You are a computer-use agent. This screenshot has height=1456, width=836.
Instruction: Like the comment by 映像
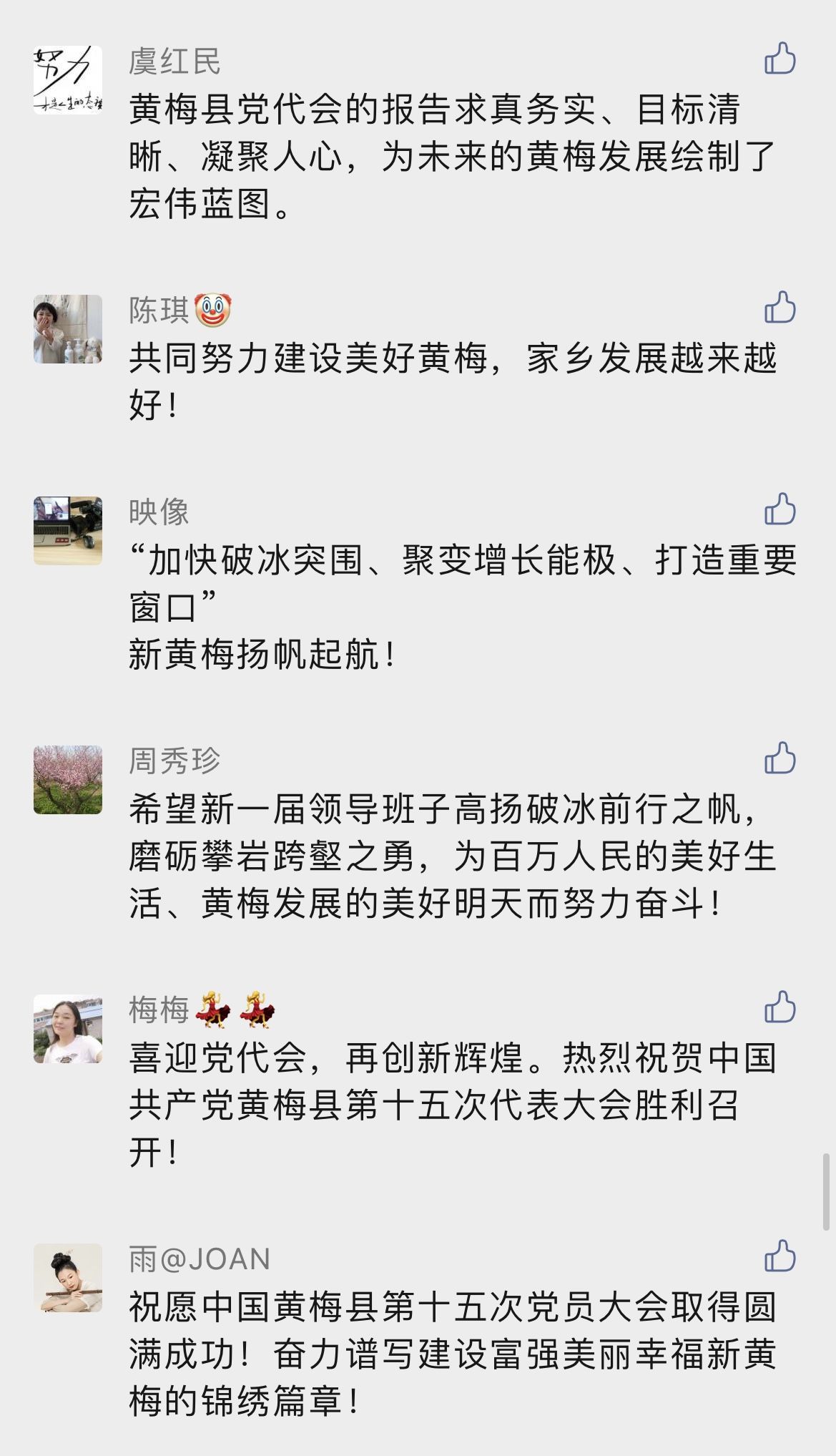click(x=780, y=509)
